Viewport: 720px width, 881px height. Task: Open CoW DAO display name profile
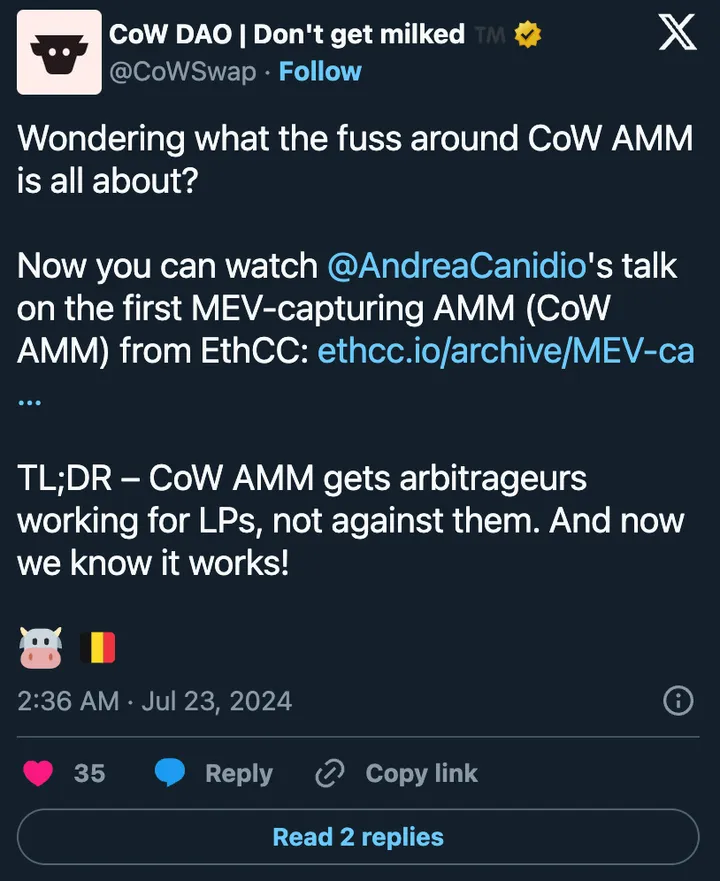click(286, 34)
